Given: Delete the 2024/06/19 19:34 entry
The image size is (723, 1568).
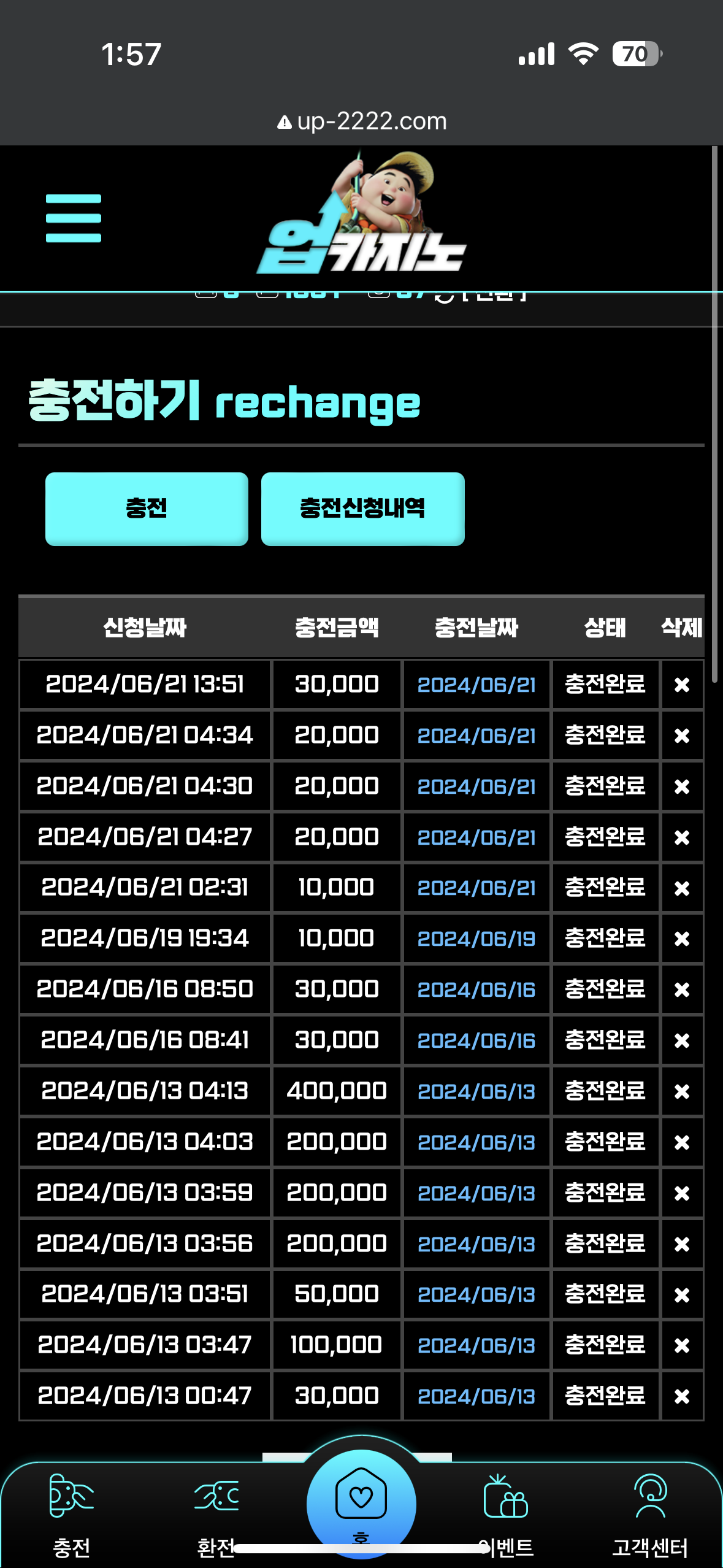Looking at the screenshot, I should point(682,939).
